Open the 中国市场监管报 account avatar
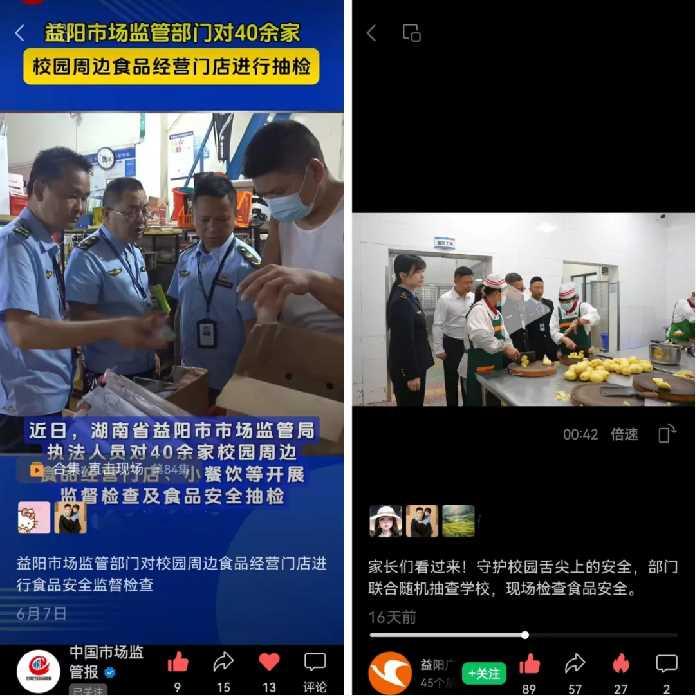The image size is (696, 696). (x=38, y=671)
